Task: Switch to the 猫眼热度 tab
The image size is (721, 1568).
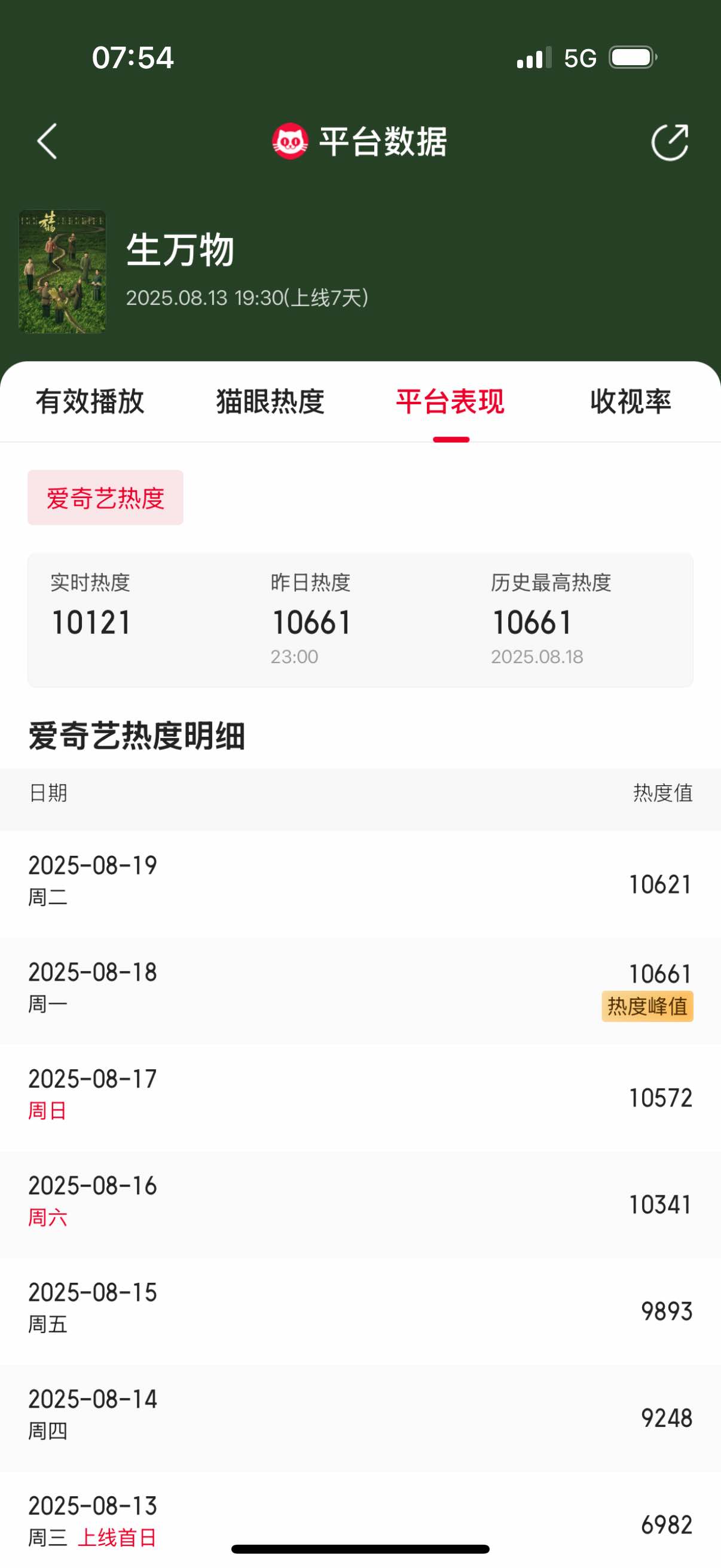Action: [x=270, y=401]
